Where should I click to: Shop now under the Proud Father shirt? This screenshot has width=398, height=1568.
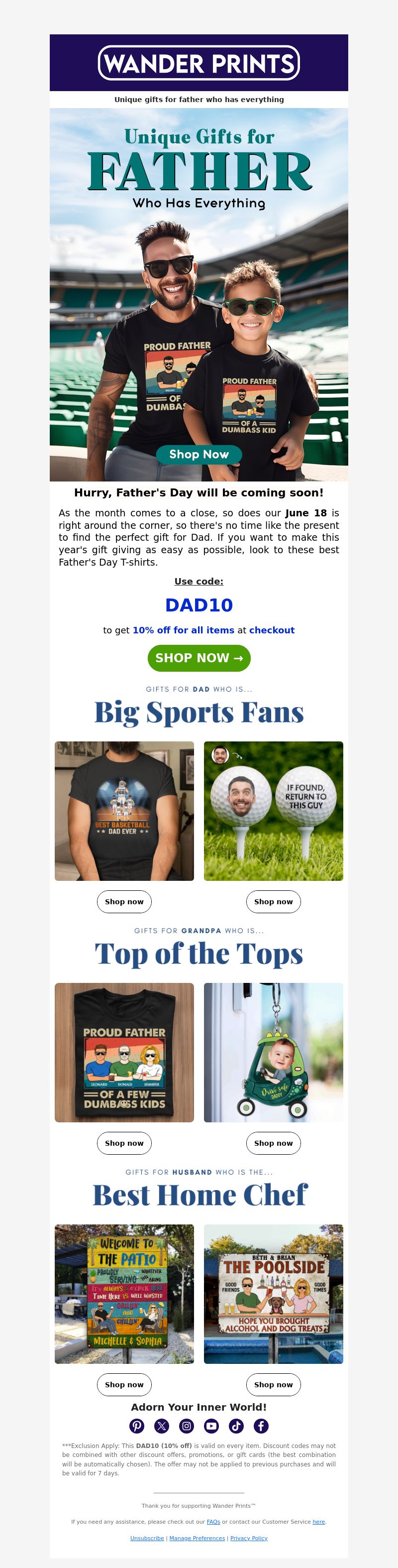point(124,1143)
